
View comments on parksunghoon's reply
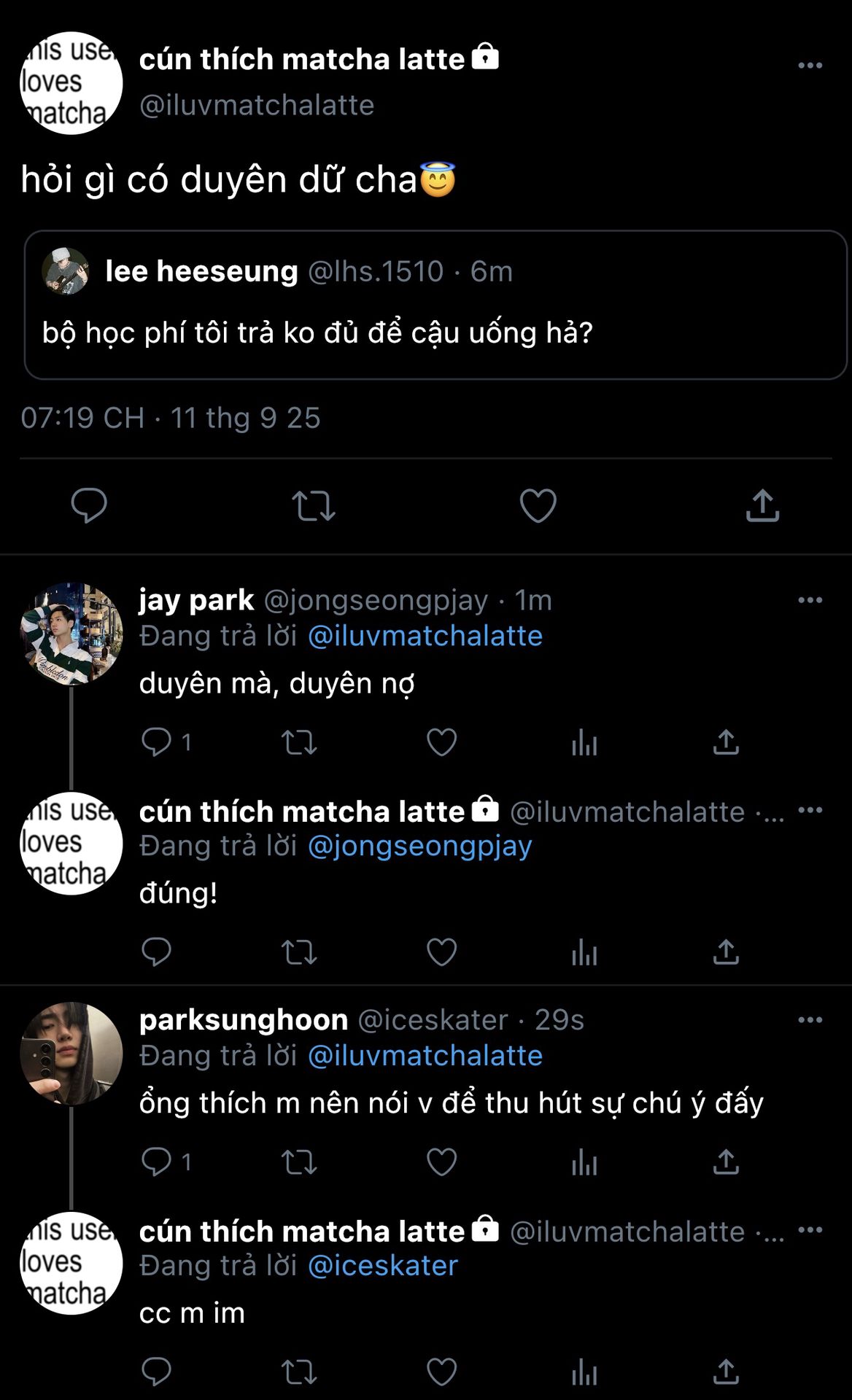pyautogui.click(x=156, y=1162)
